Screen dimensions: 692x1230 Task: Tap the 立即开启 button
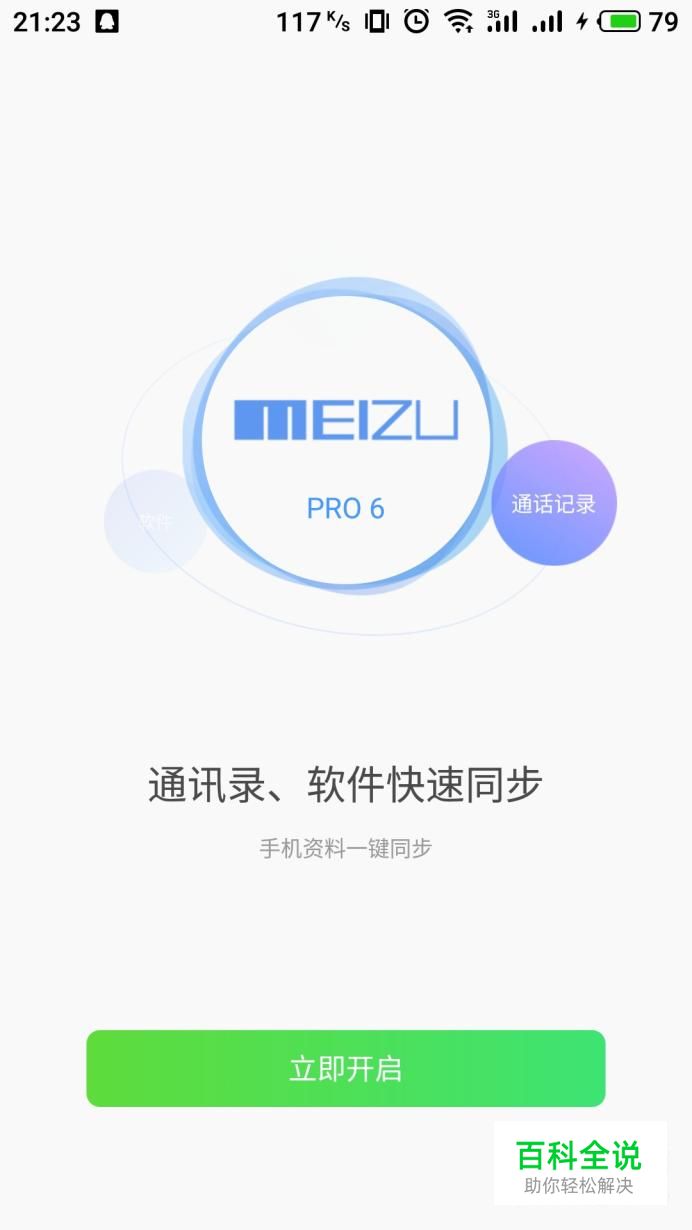[x=345, y=1068]
